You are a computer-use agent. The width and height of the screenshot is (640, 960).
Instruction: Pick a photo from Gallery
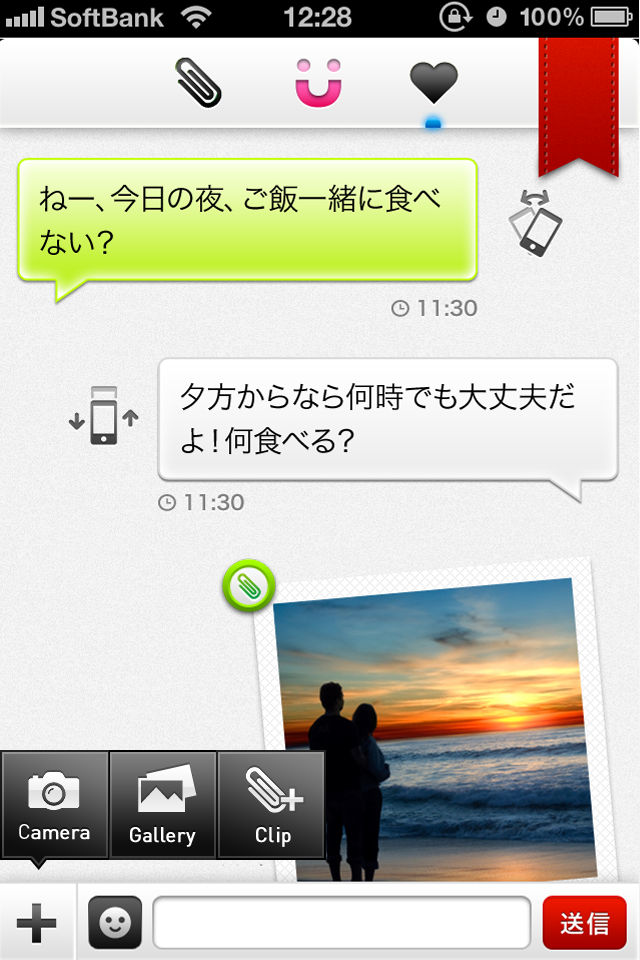click(163, 804)
